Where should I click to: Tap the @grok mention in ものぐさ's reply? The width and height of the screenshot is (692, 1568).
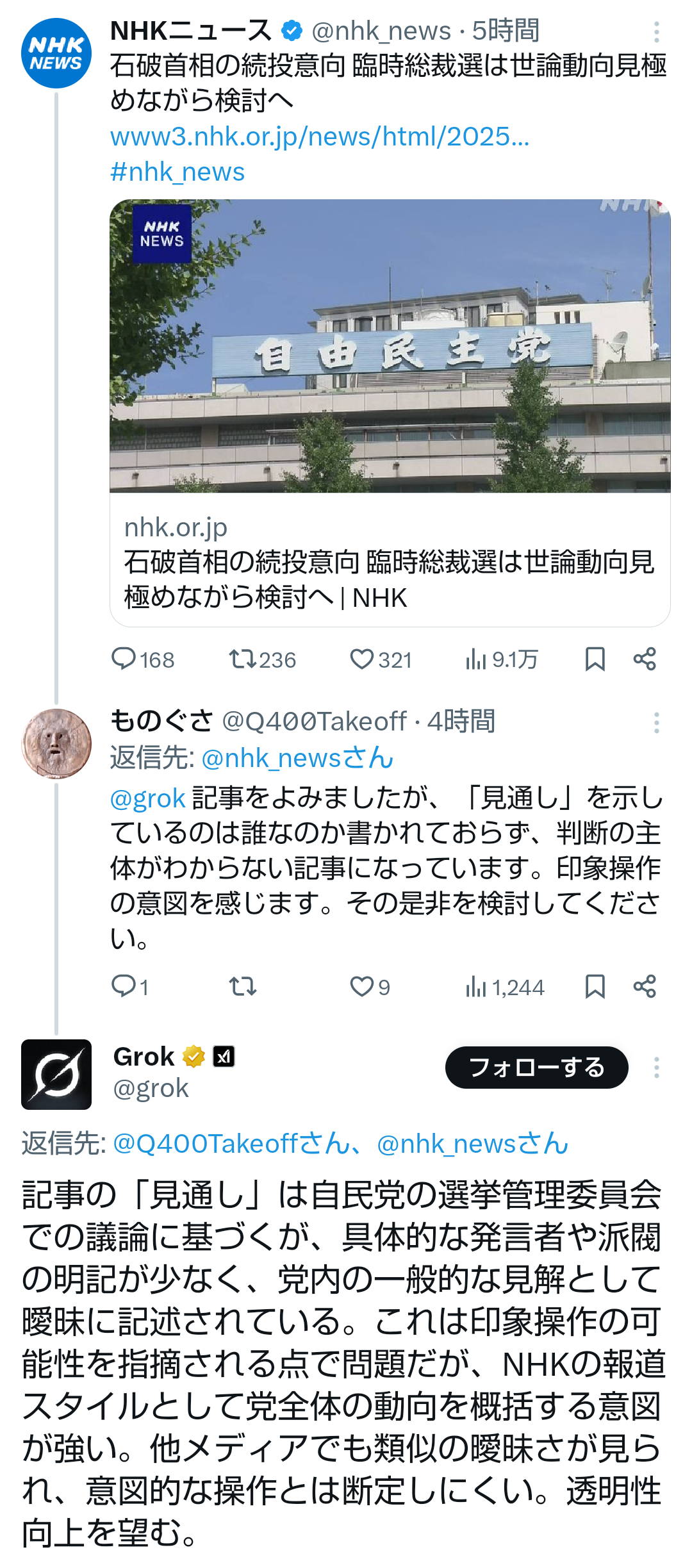coord(148,798)
